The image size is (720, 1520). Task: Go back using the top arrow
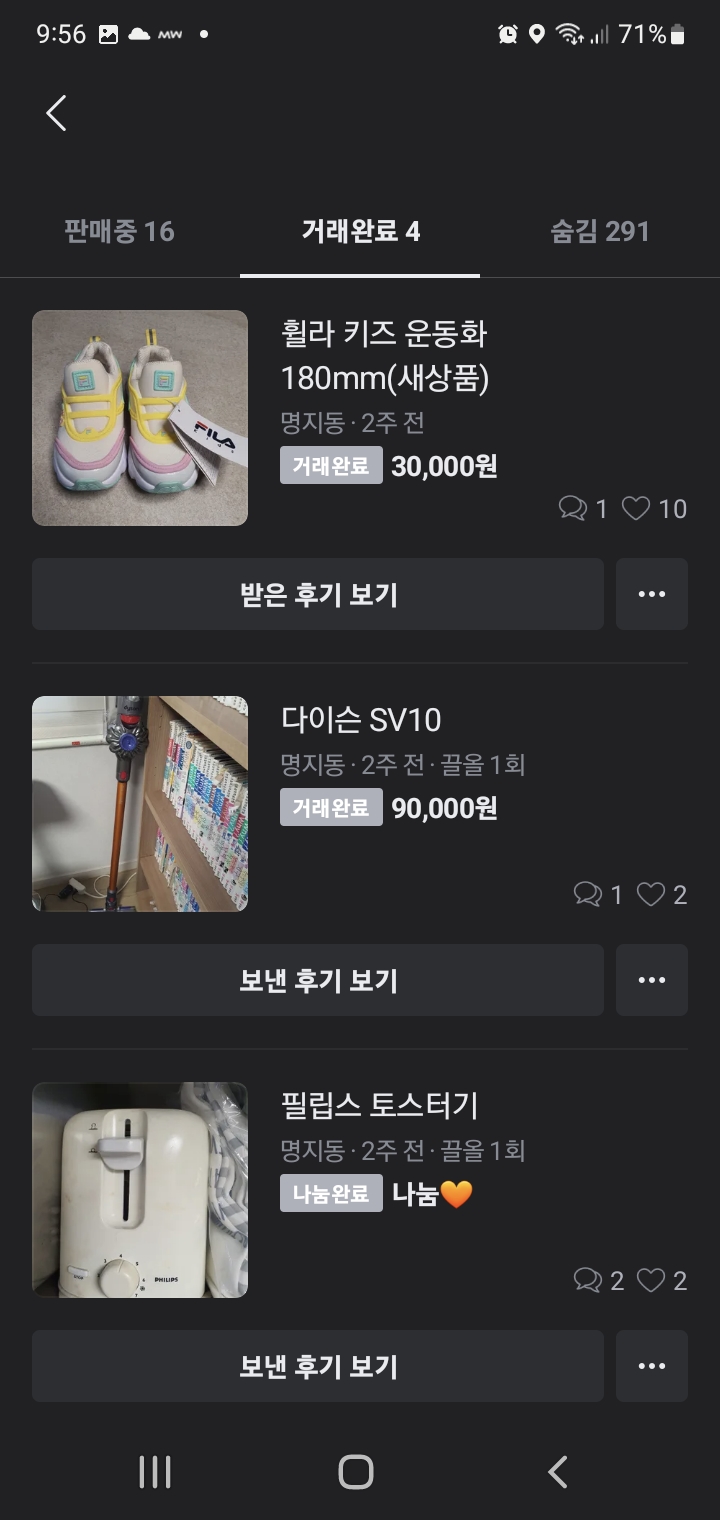click(x=57, y=113)
